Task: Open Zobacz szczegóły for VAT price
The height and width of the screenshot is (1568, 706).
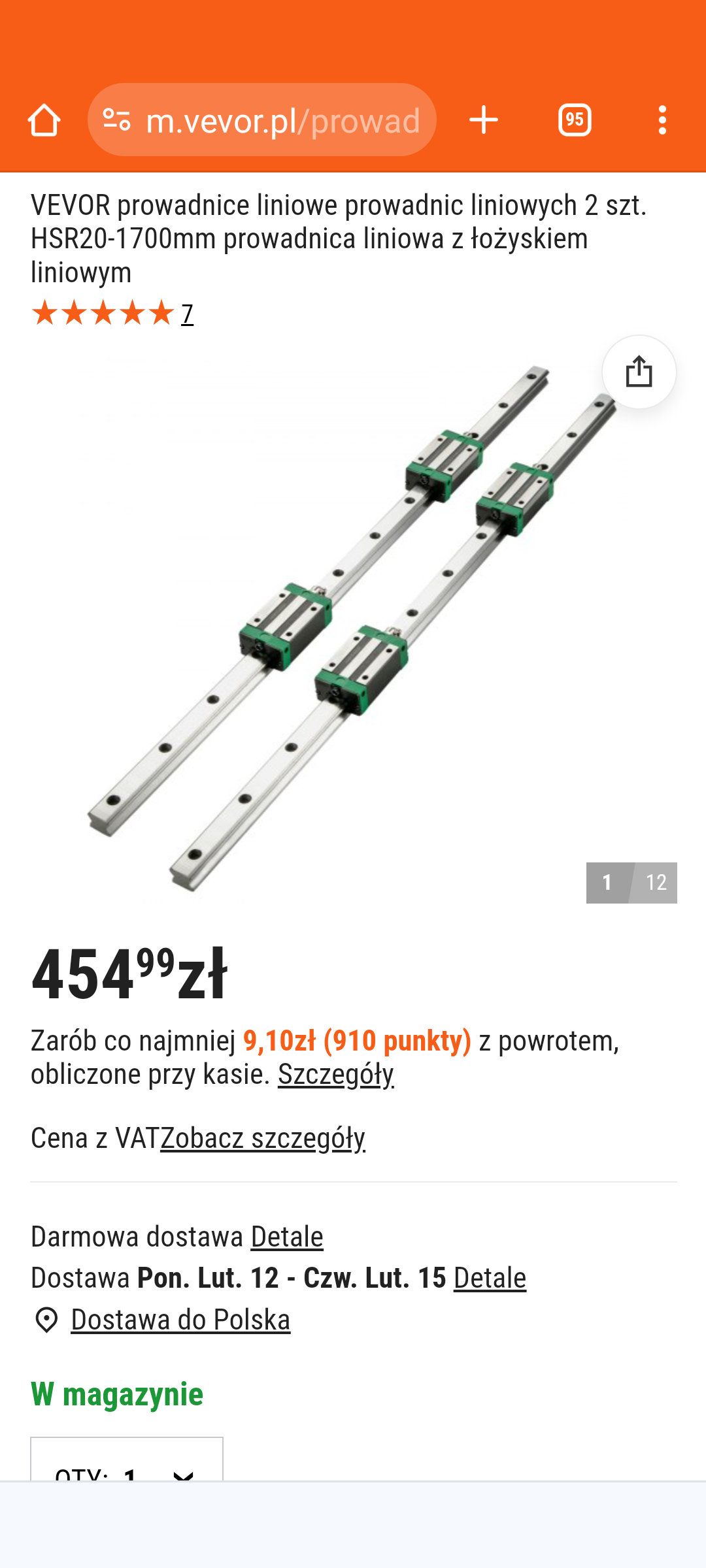Action: point(263,1138)
